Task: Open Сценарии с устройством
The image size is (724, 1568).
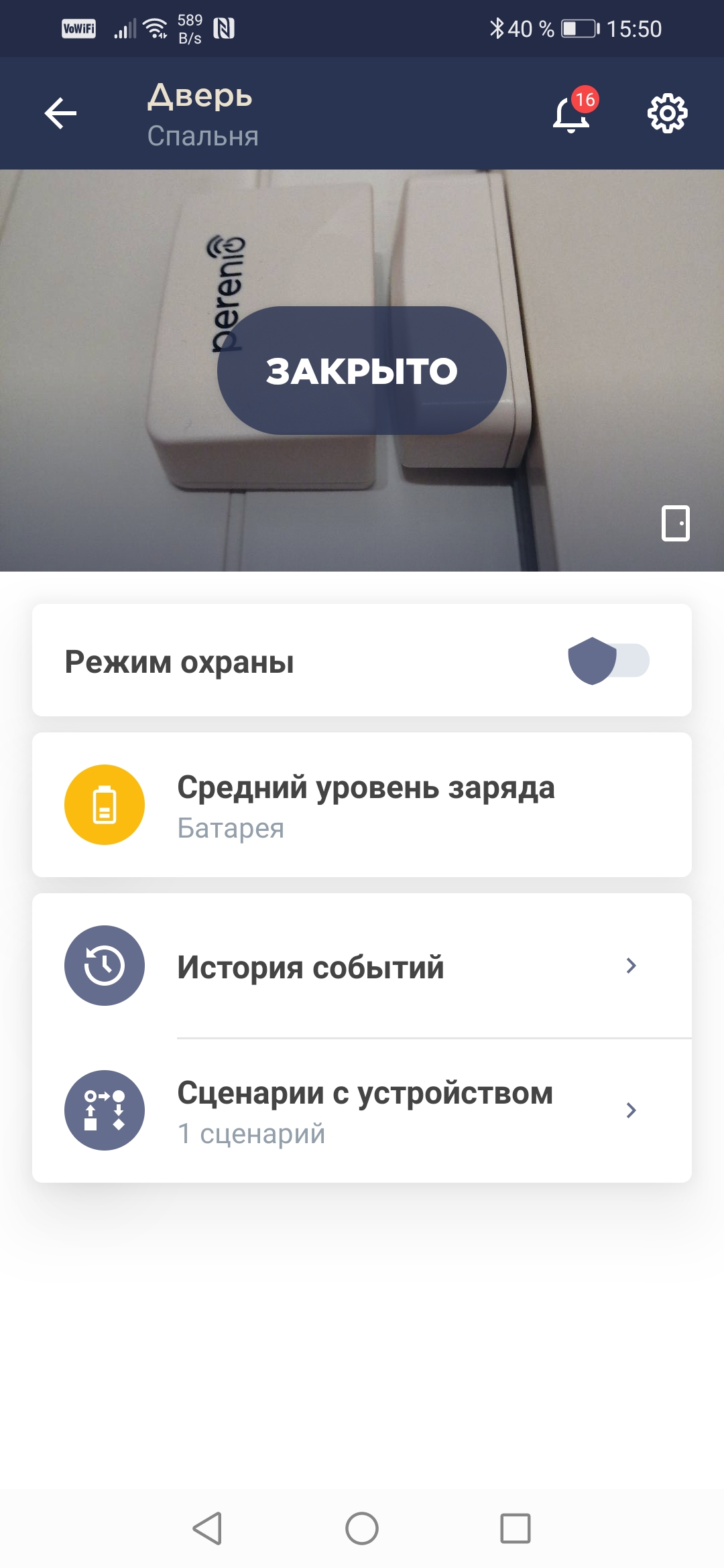Action: pos(362,1111)
